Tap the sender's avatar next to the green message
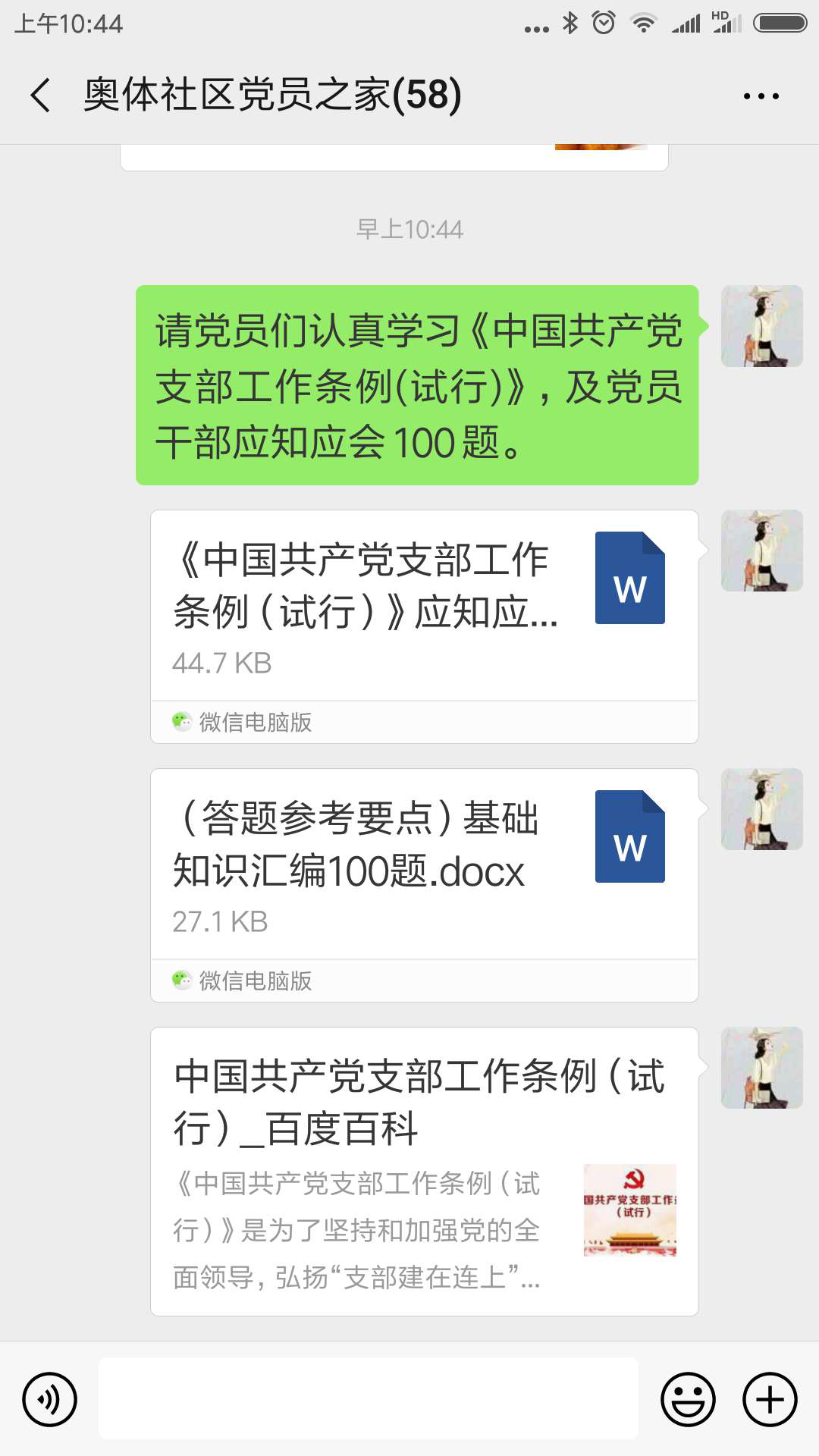The image size is (819, 1456). [761, 325]
